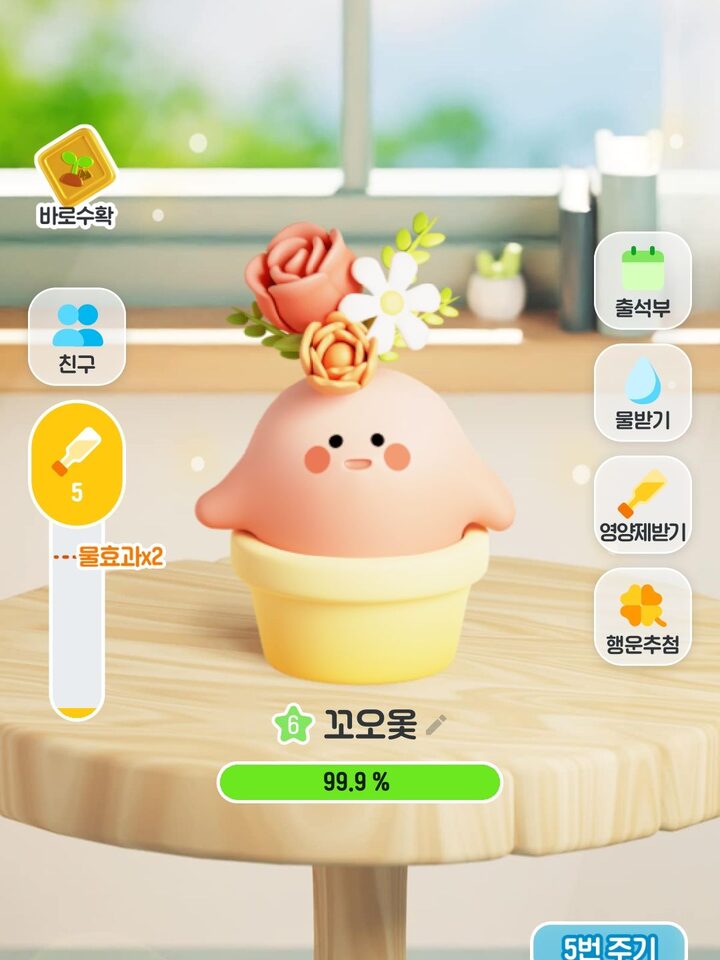This screenshot has height=960, width=720.
Task: Use the nutrient bottle with 5 left
Action: 77,461
